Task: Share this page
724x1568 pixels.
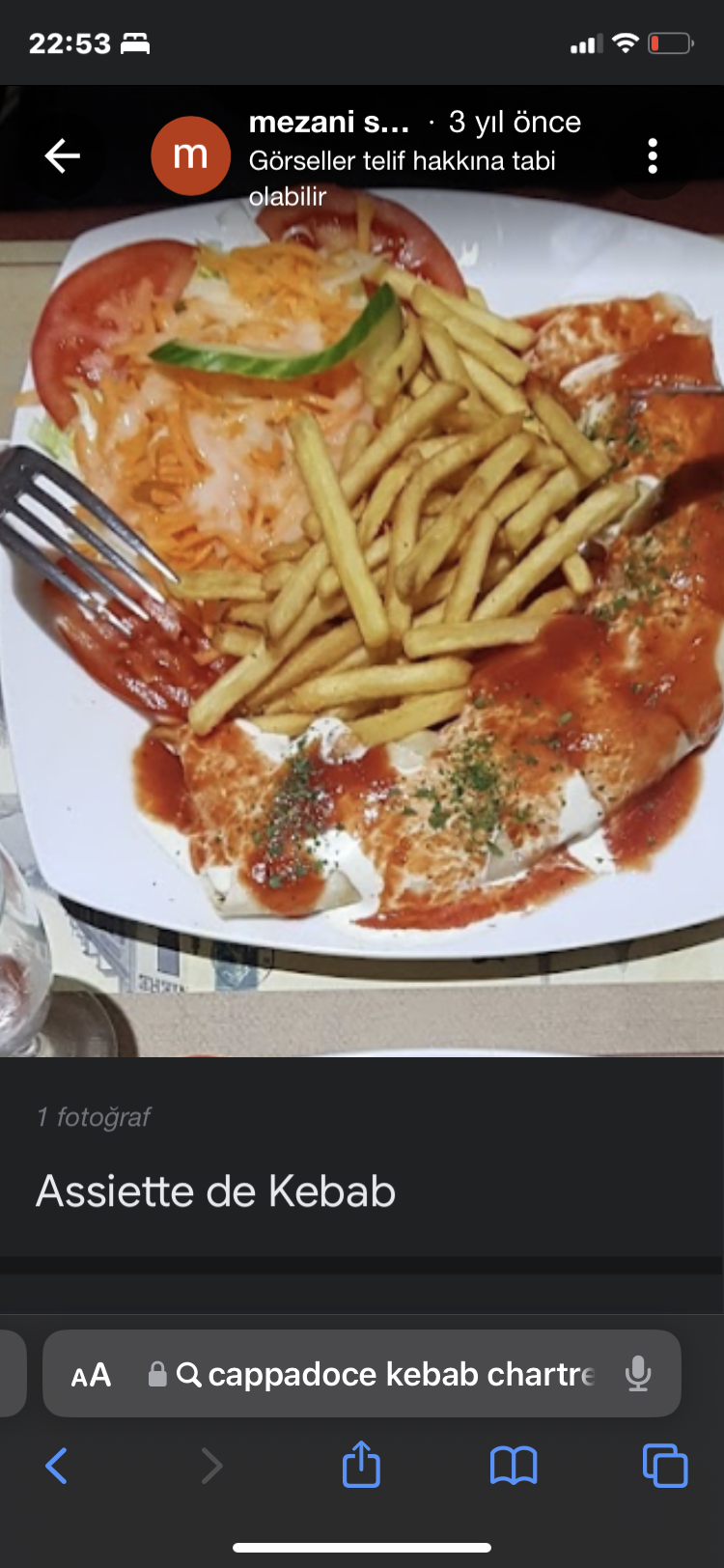Action: pyautogui.click(x=361, y=1465)
